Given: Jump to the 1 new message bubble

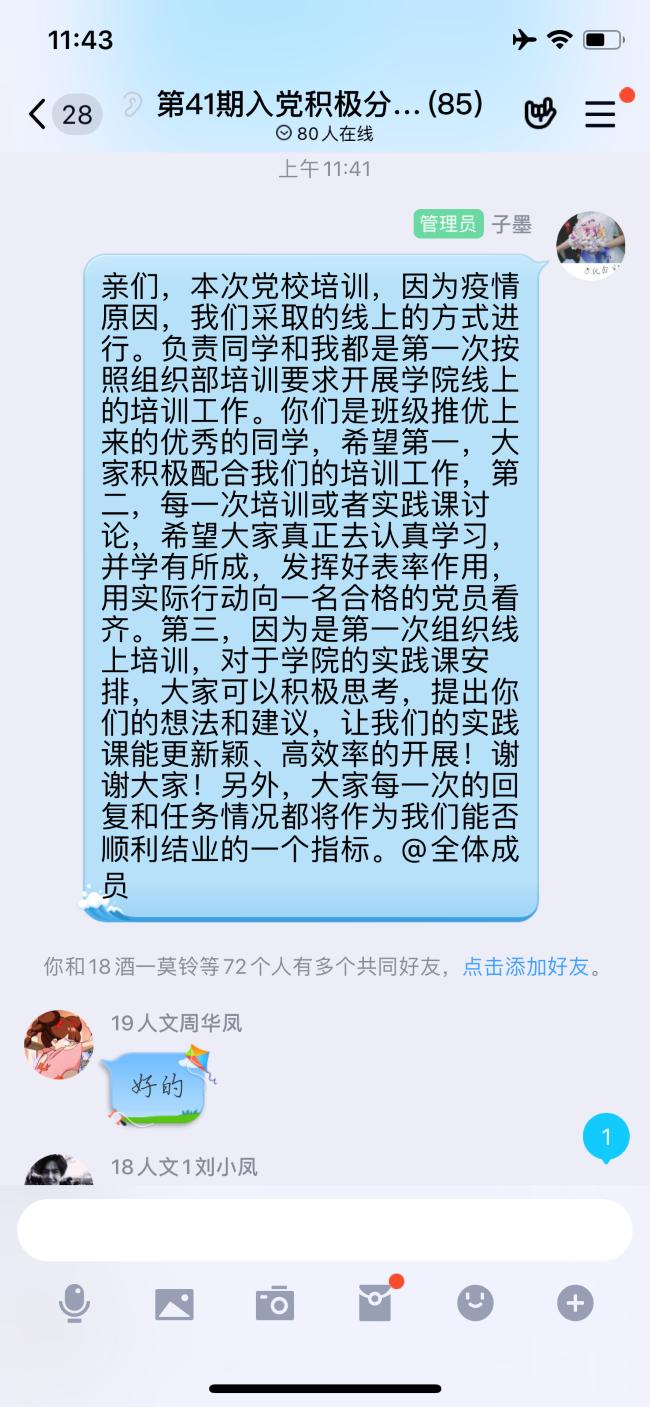Looking at the screenshot, I should (x=606, y=1138).
